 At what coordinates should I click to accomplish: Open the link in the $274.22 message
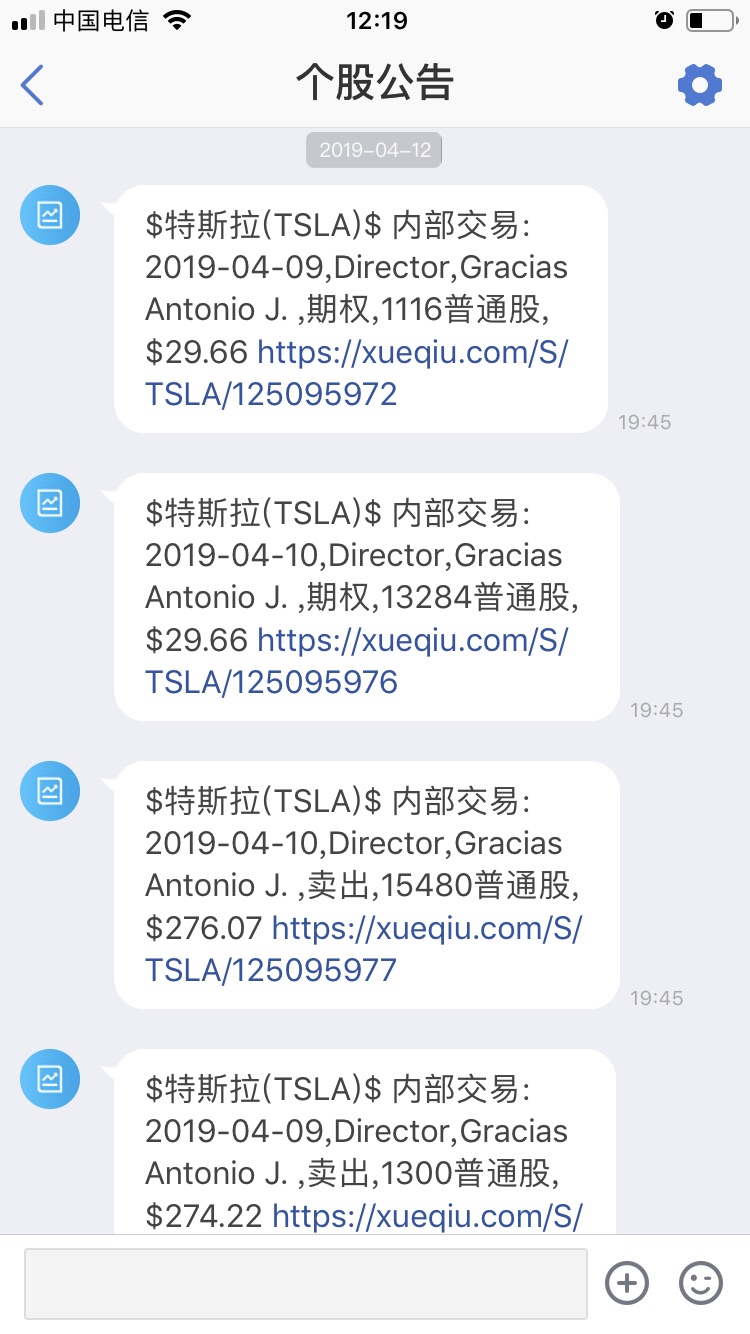coord(427,1215)
